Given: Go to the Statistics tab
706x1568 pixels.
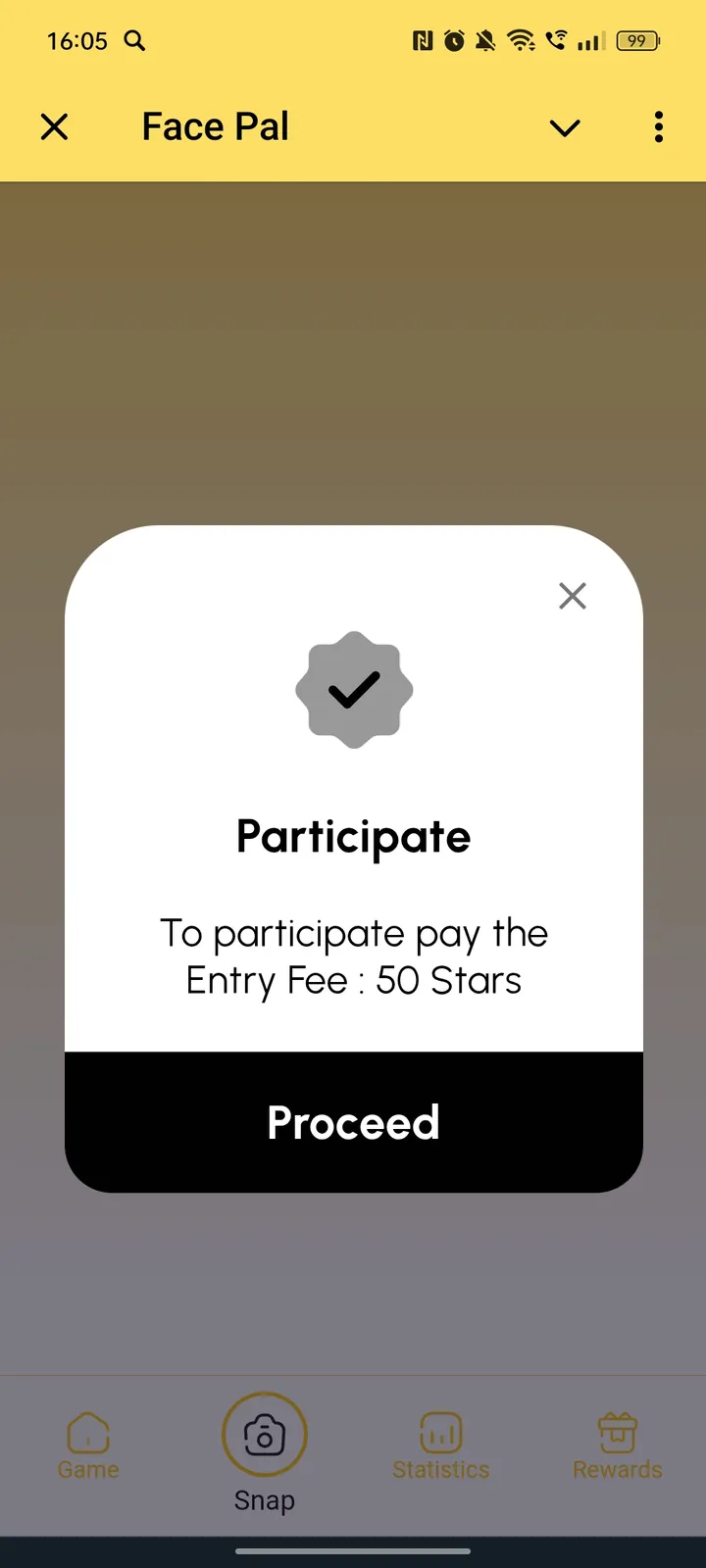Looking at the screenshot, I should click(x=441, y=1446).
